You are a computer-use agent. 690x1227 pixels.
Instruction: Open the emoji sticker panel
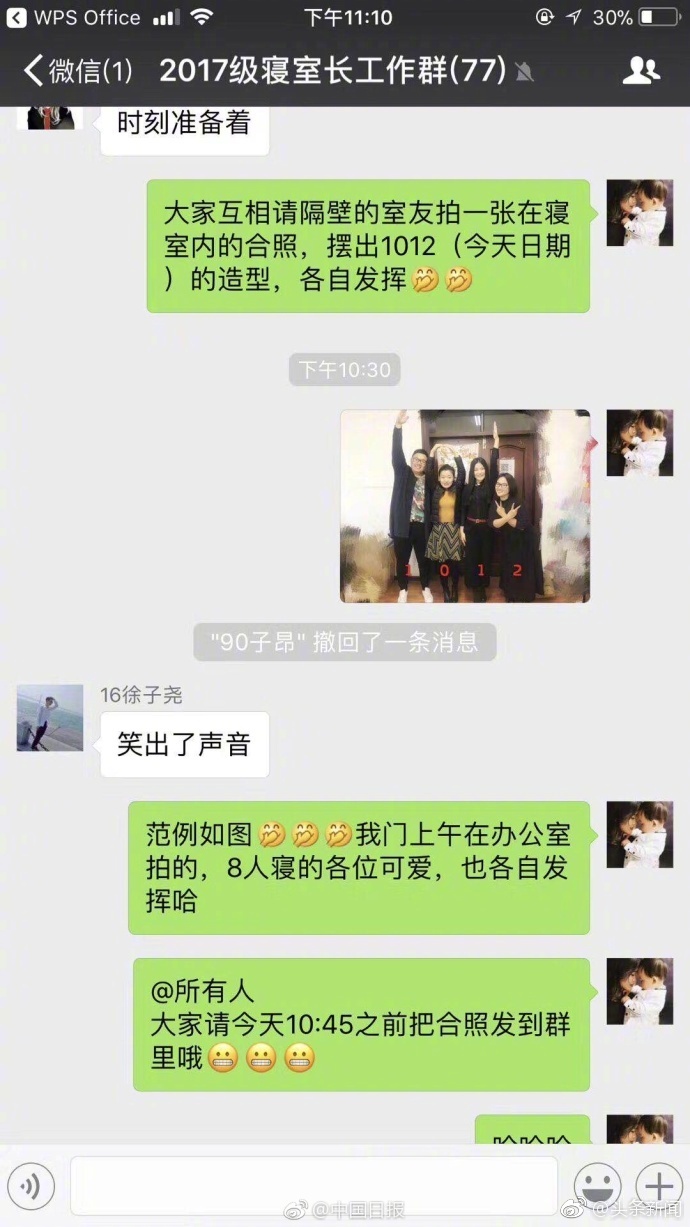(597, 1187)
